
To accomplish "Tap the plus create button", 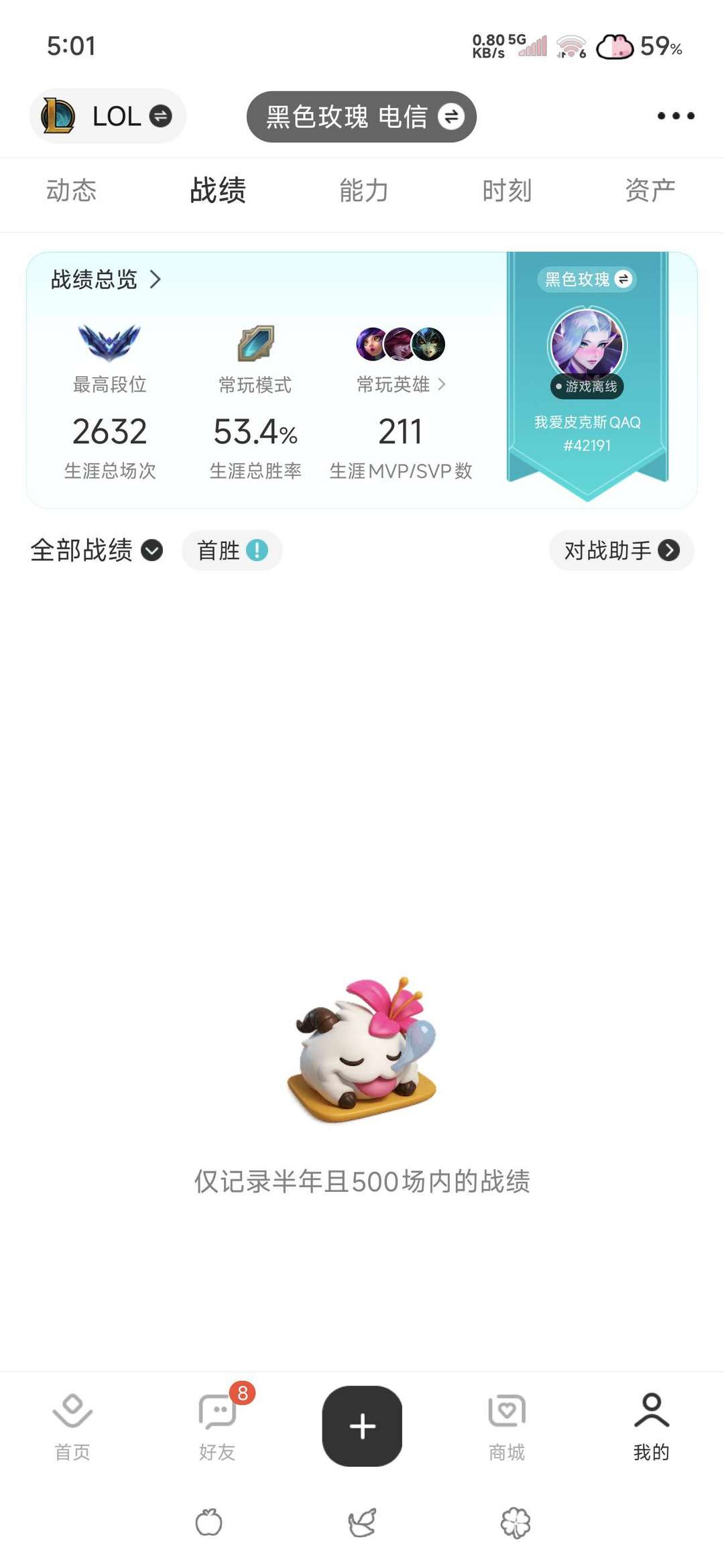I will (362, 1426).
